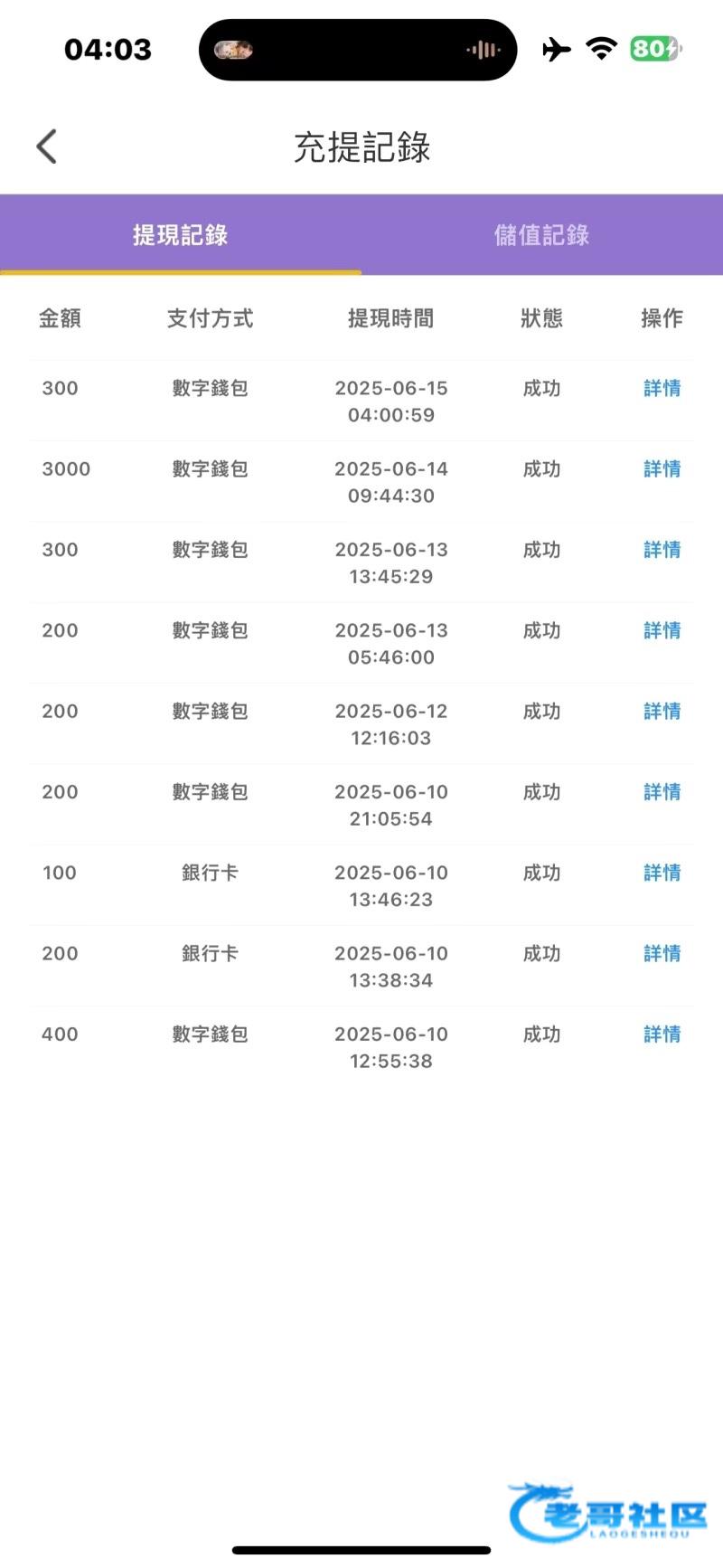The height and width of the screenshot is (1568, 723).
Task: Select the 提現記錄 tab
Action: 181,235
